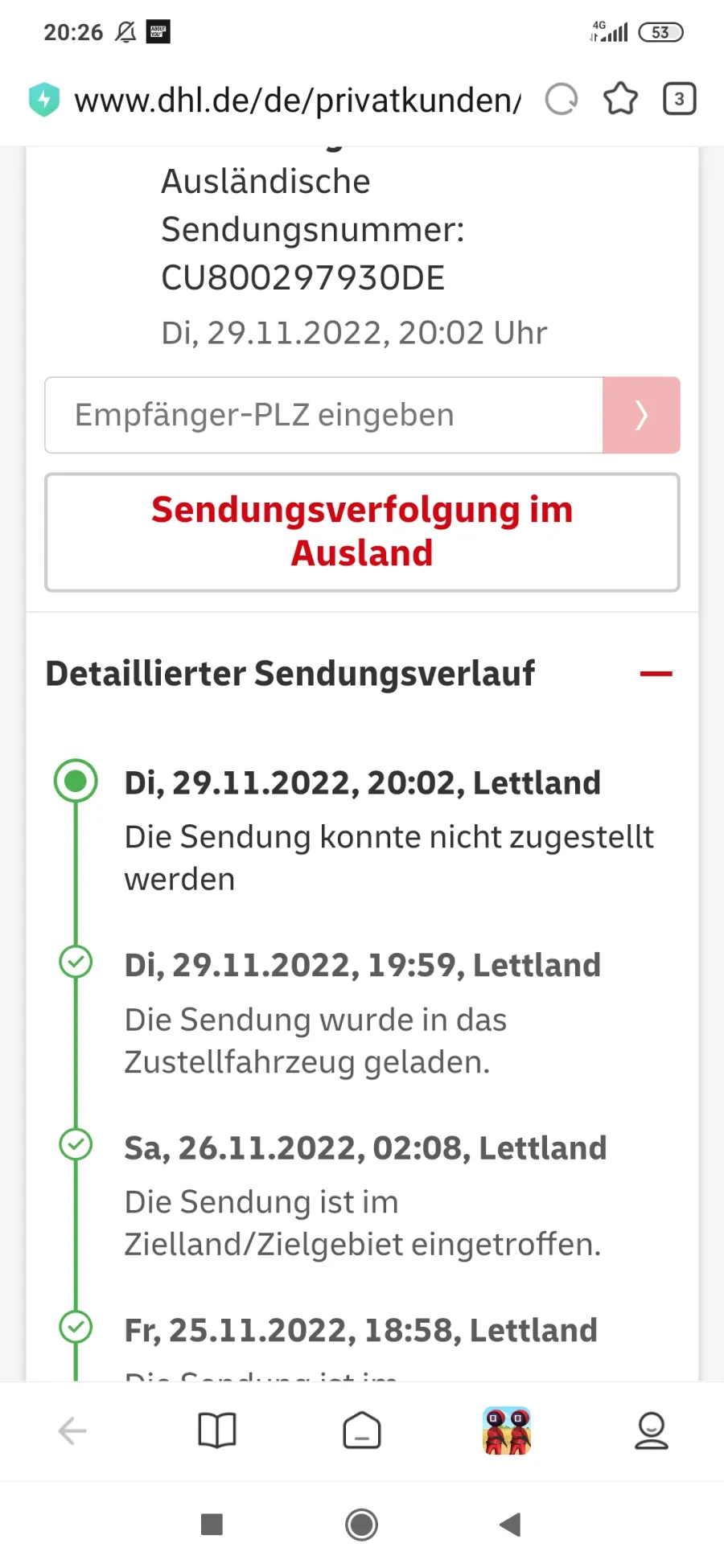
Task: Stop the page loading
Action: click(x=562, y=100)
